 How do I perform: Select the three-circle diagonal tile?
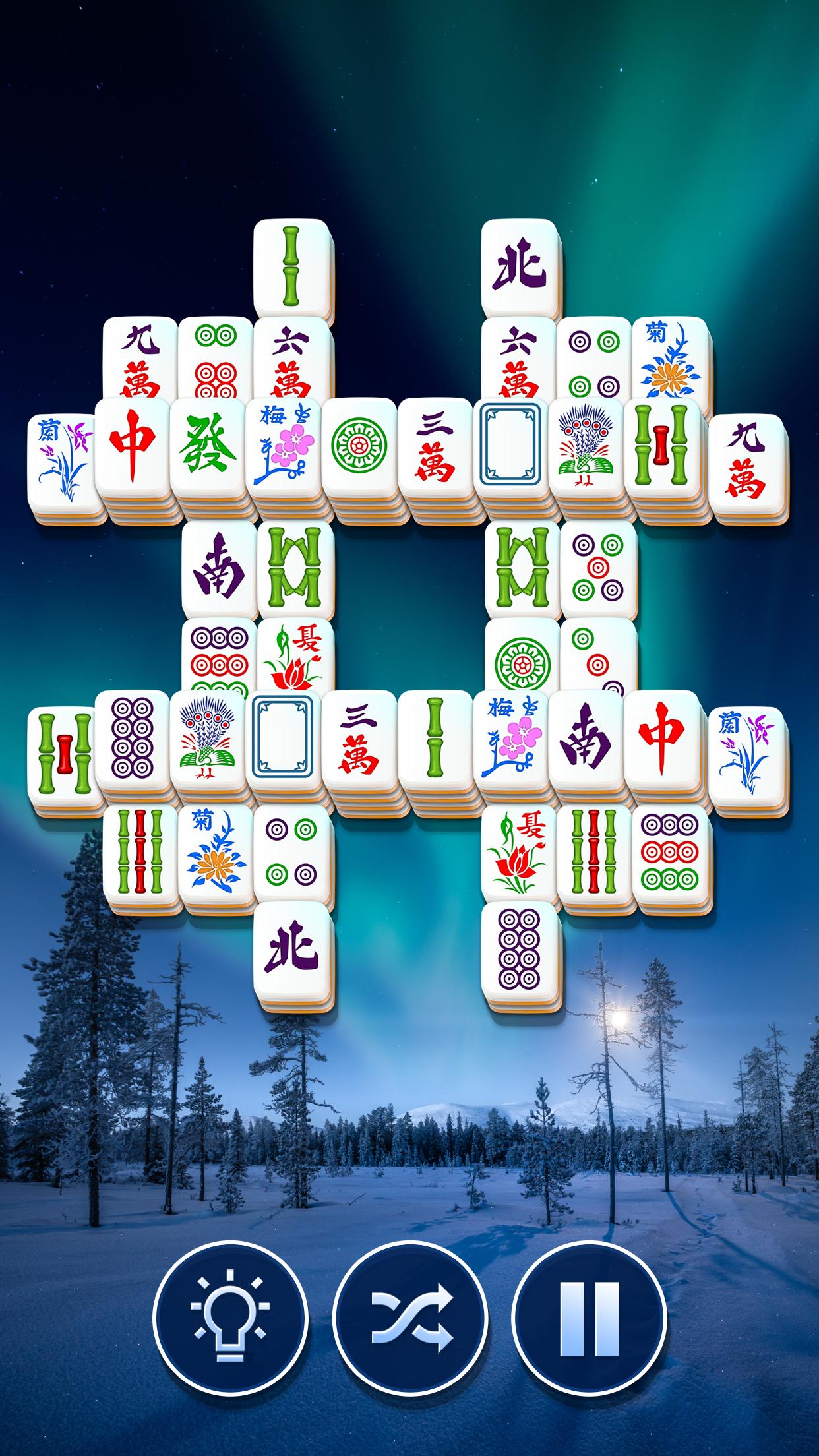[599, 657]
